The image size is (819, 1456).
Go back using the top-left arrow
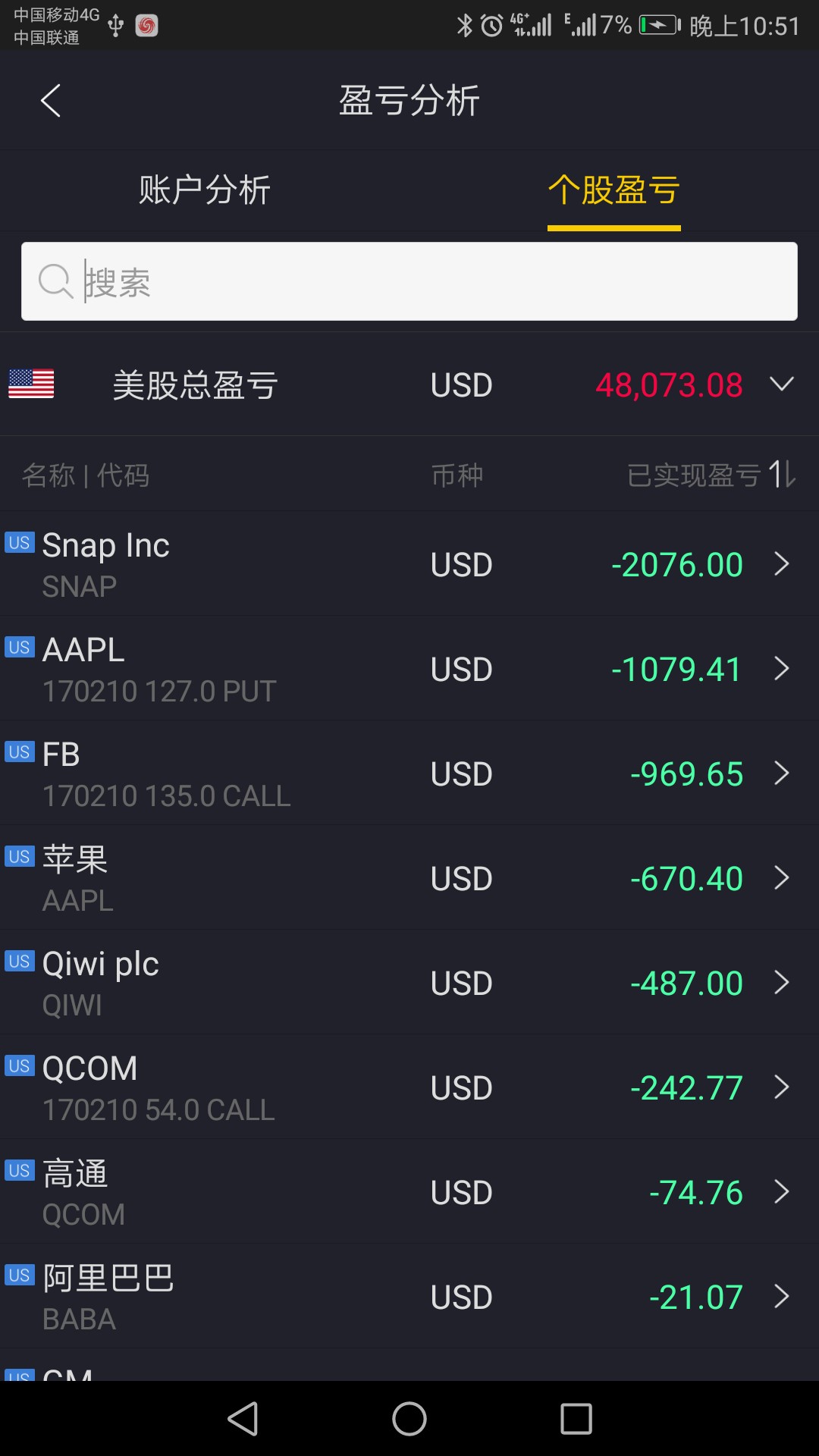pyautogui.click(x=50, y=101)
